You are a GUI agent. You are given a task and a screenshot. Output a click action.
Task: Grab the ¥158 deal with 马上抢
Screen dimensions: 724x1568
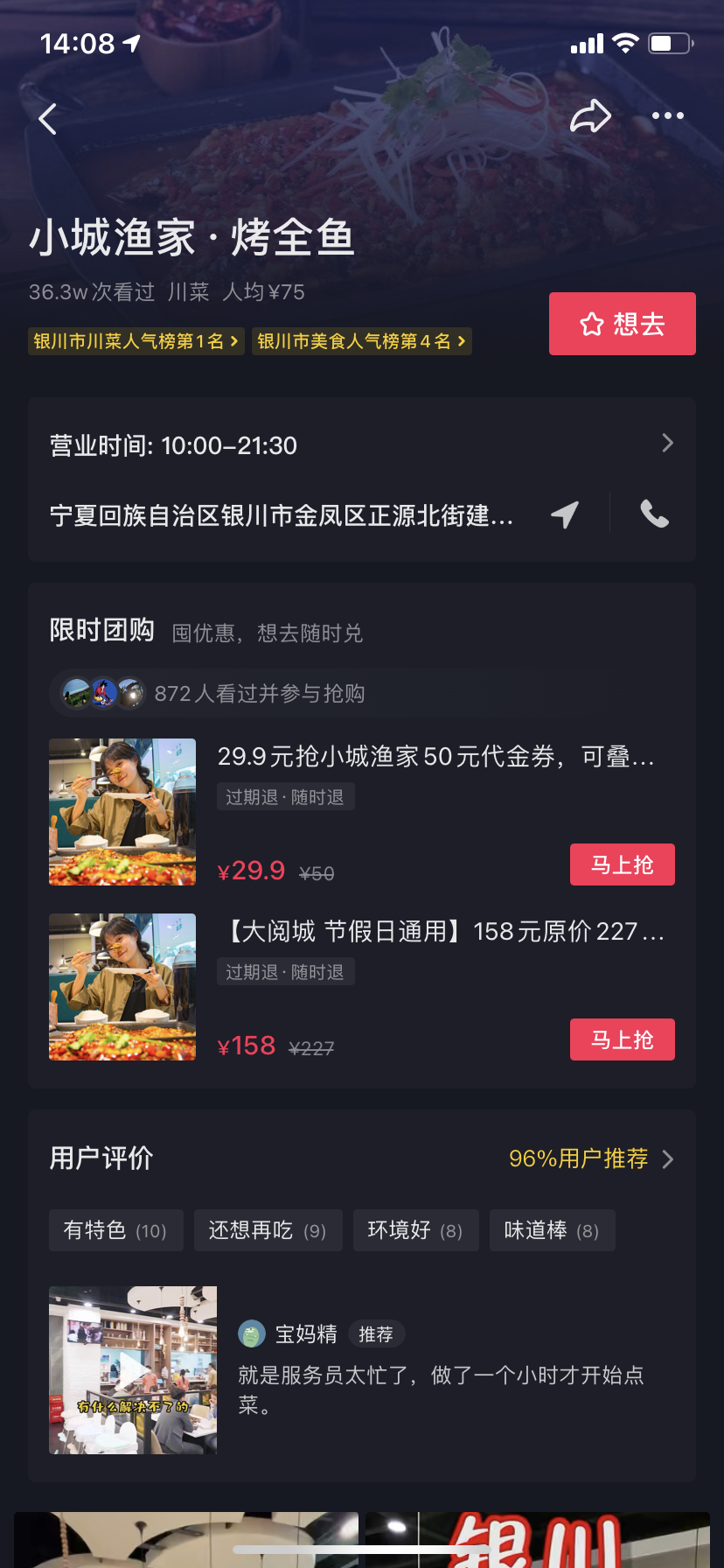tap(622, 1039)
